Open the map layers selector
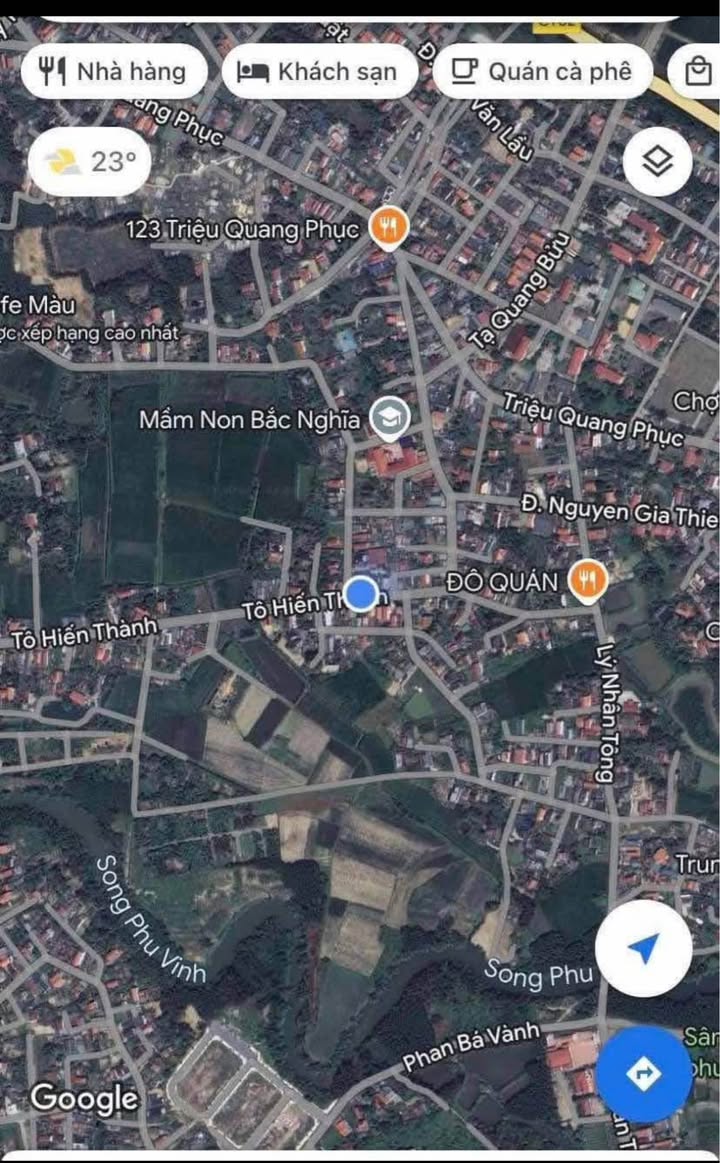Screen dimensions: 720x1163 [657, 161]
